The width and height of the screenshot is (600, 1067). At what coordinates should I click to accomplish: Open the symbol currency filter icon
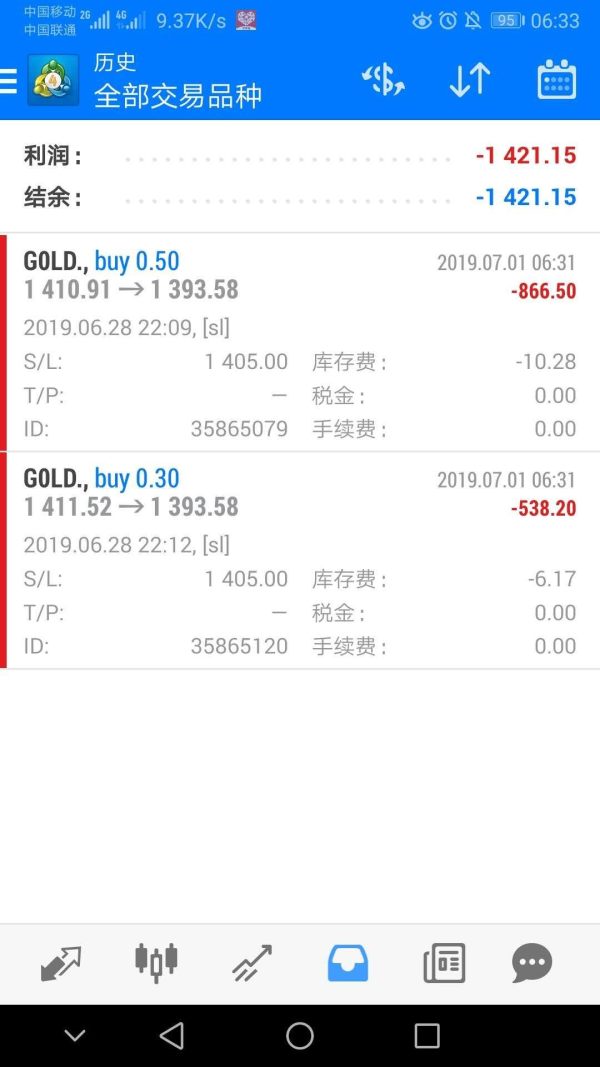pos(383,80)
